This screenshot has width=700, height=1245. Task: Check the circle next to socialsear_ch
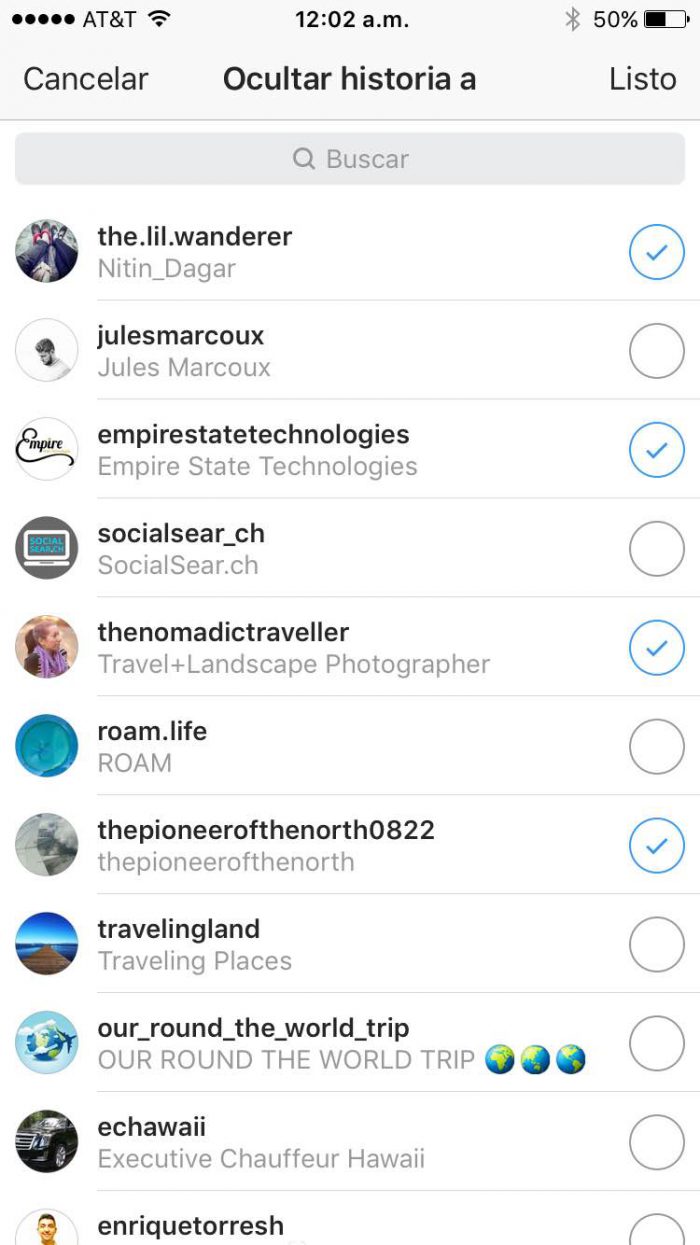pyautogui.click(x=656, y=549)
